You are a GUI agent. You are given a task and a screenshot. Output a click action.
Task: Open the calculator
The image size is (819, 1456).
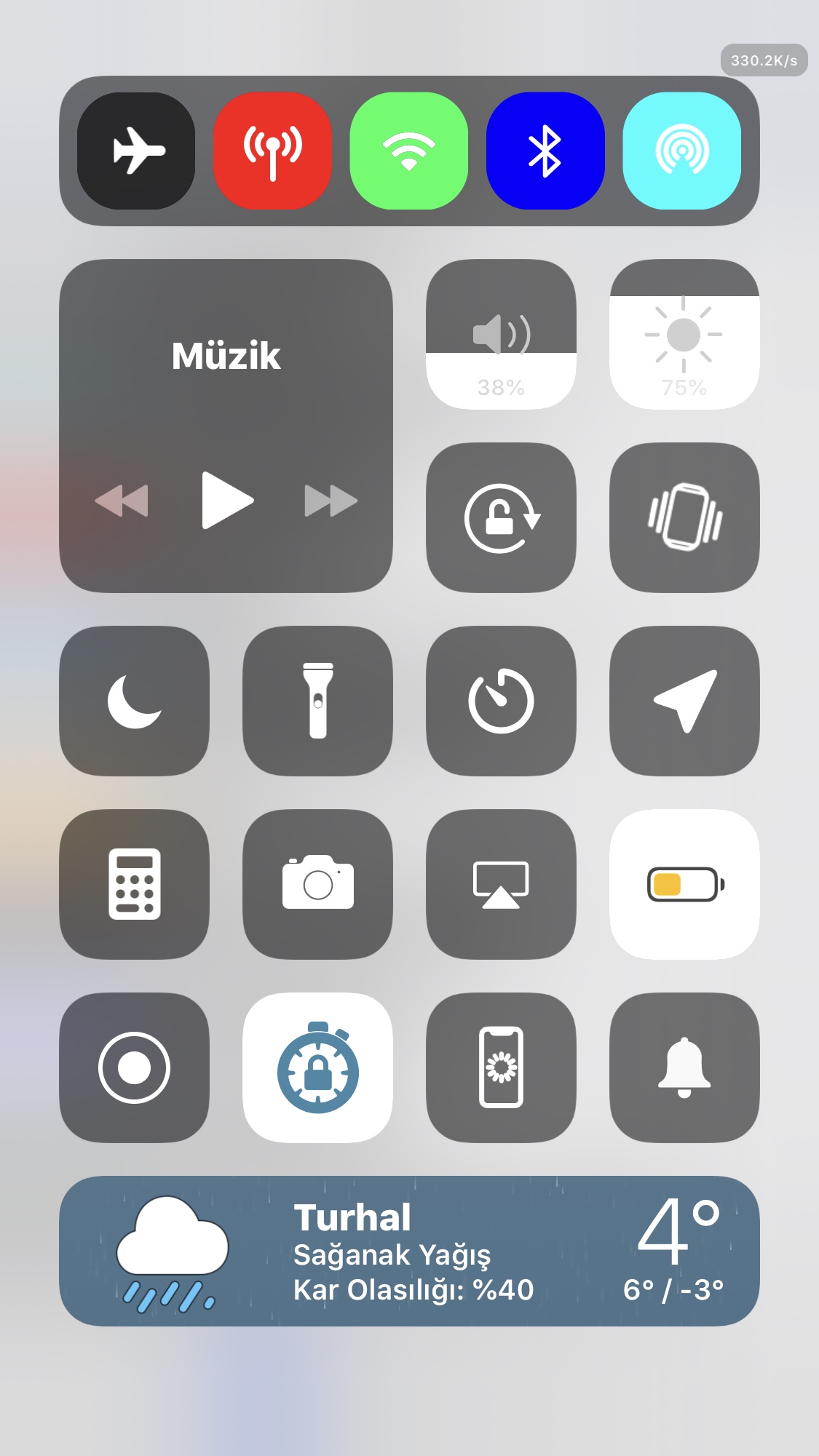(134, 884)
